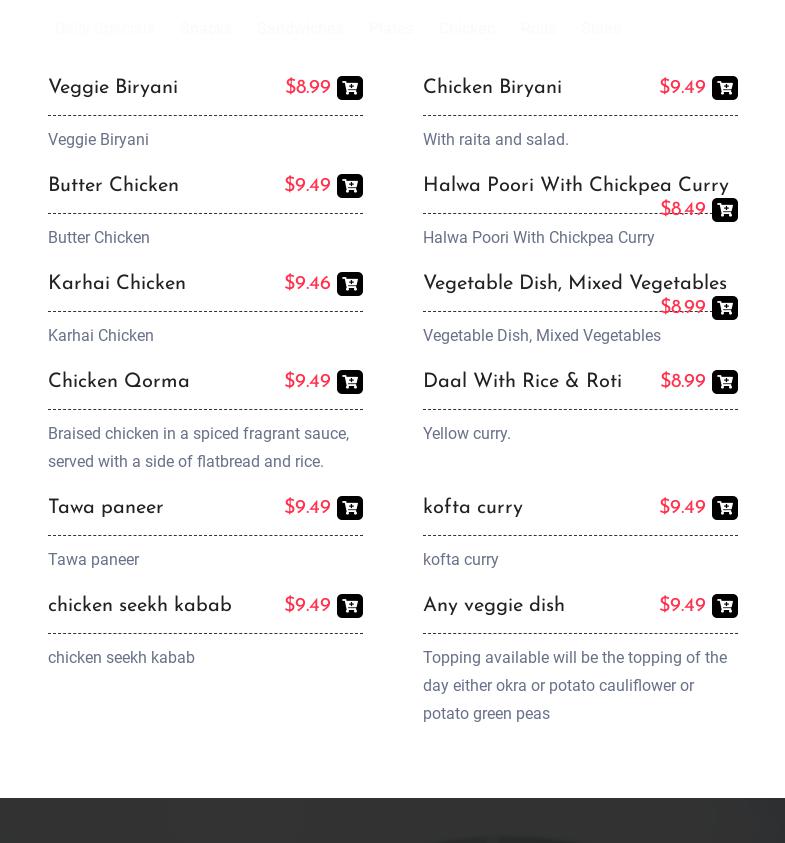
Task: Add Any veggie dish to cart
Action: pos(725,606)
